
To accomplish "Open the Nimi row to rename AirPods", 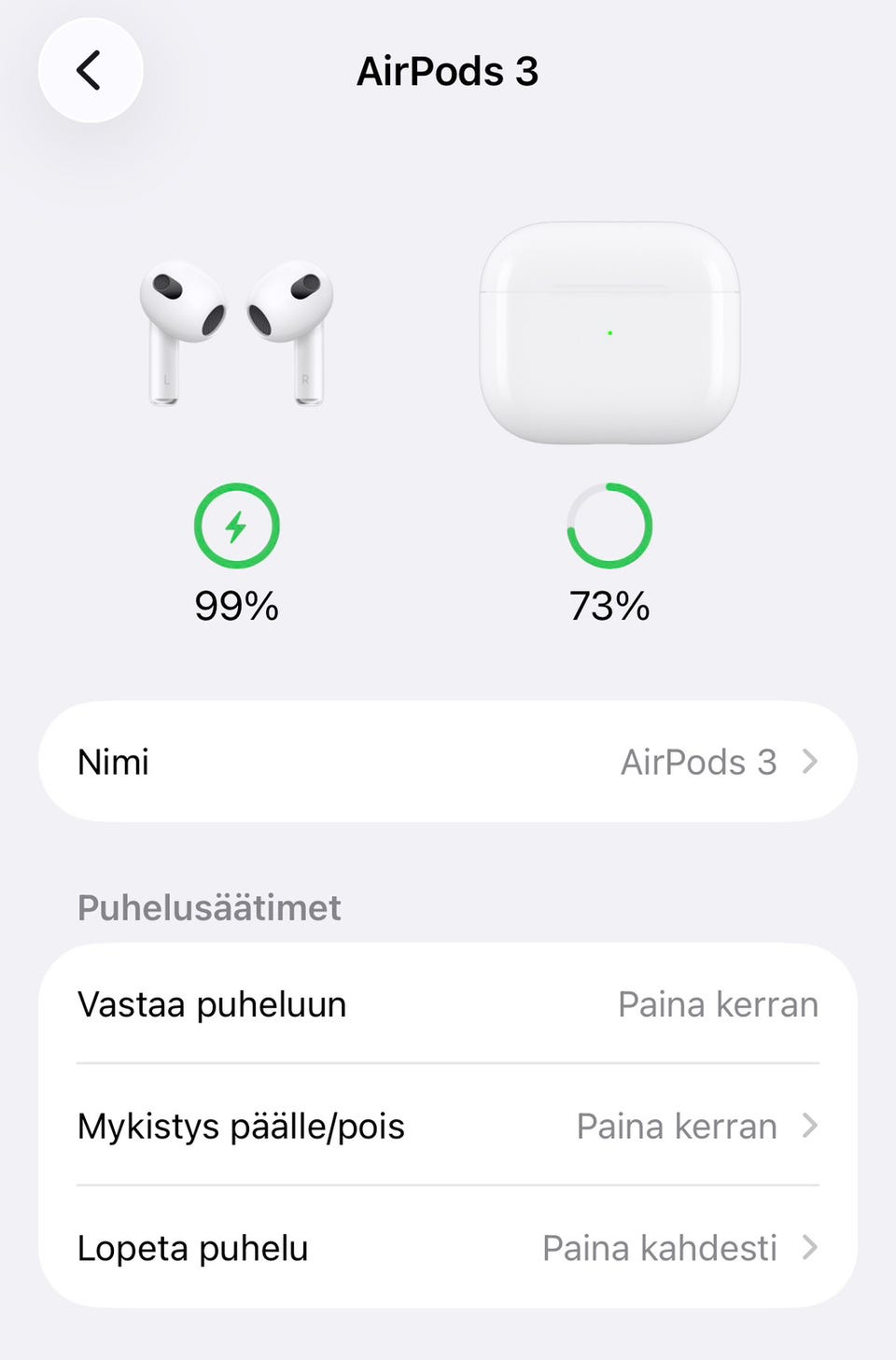I will pyautogui.click(x=448, y=762).
